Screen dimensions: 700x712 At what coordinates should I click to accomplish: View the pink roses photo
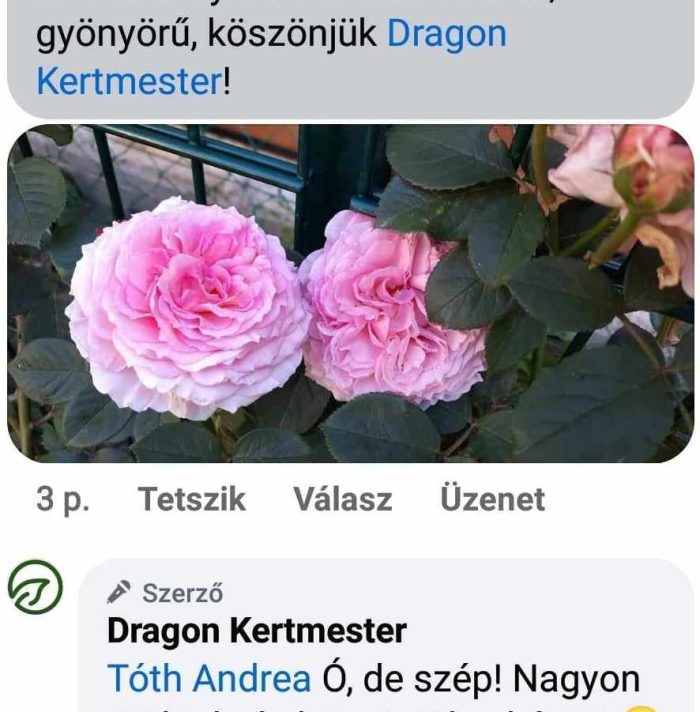tap(350, 293)
